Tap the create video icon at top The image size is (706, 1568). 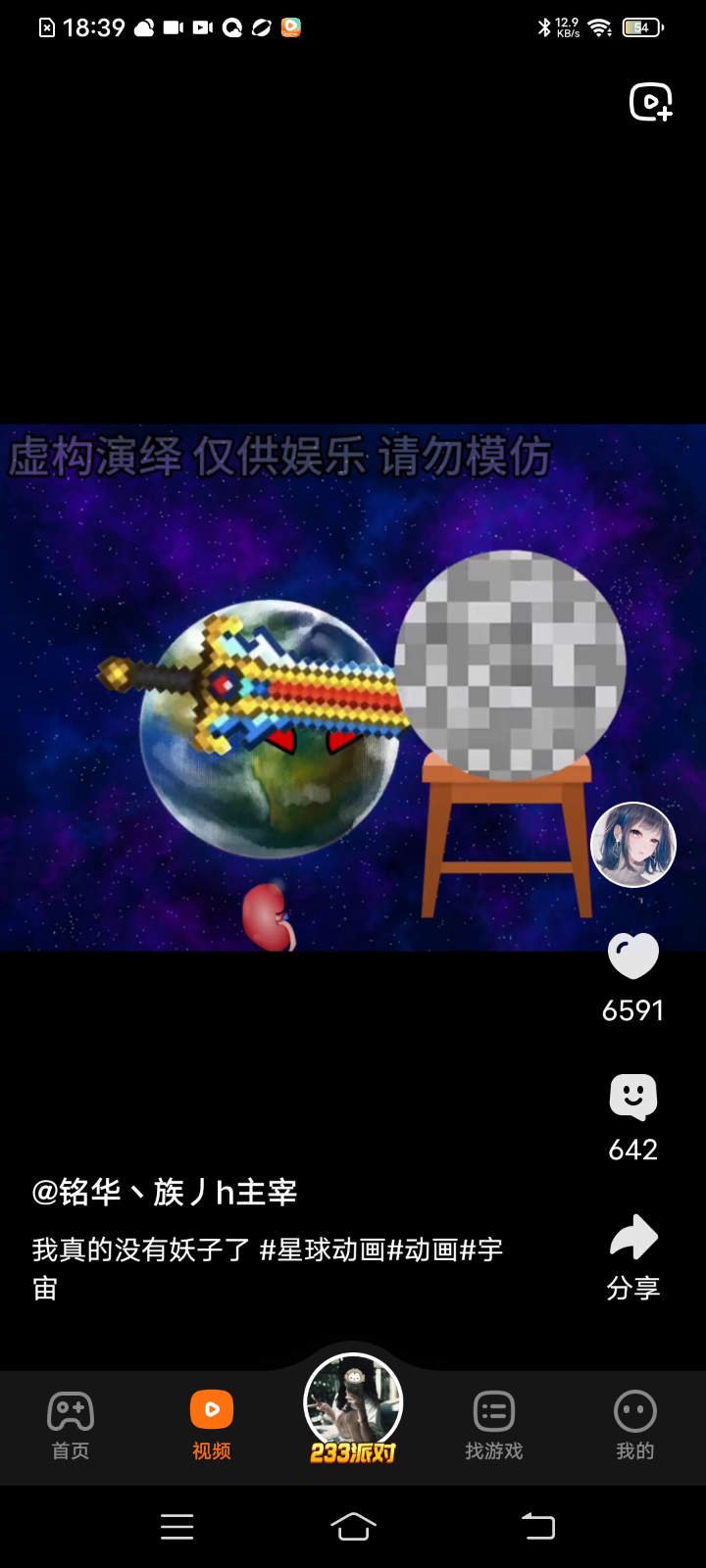click(650, 102)
